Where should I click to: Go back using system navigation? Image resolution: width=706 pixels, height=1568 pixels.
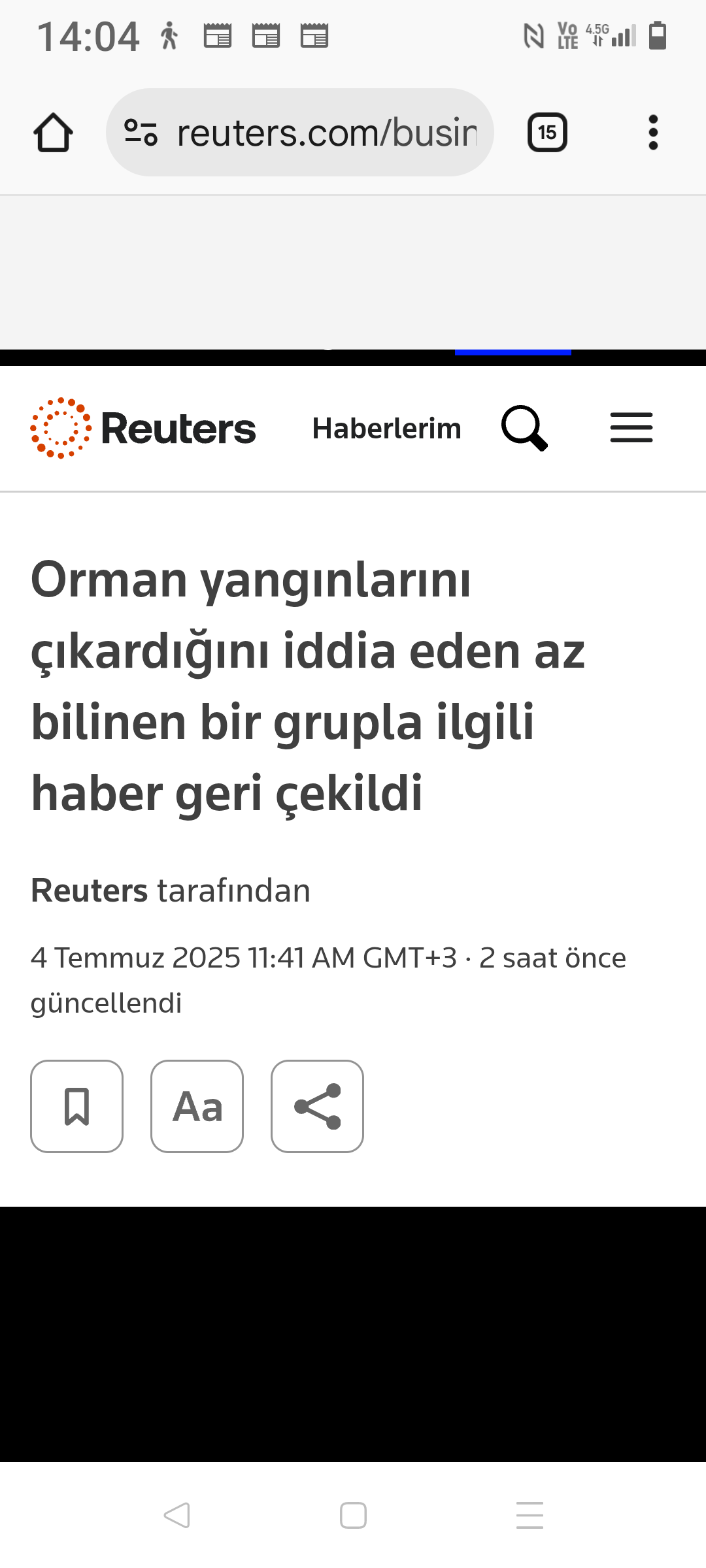click(x=176, y=1515)
